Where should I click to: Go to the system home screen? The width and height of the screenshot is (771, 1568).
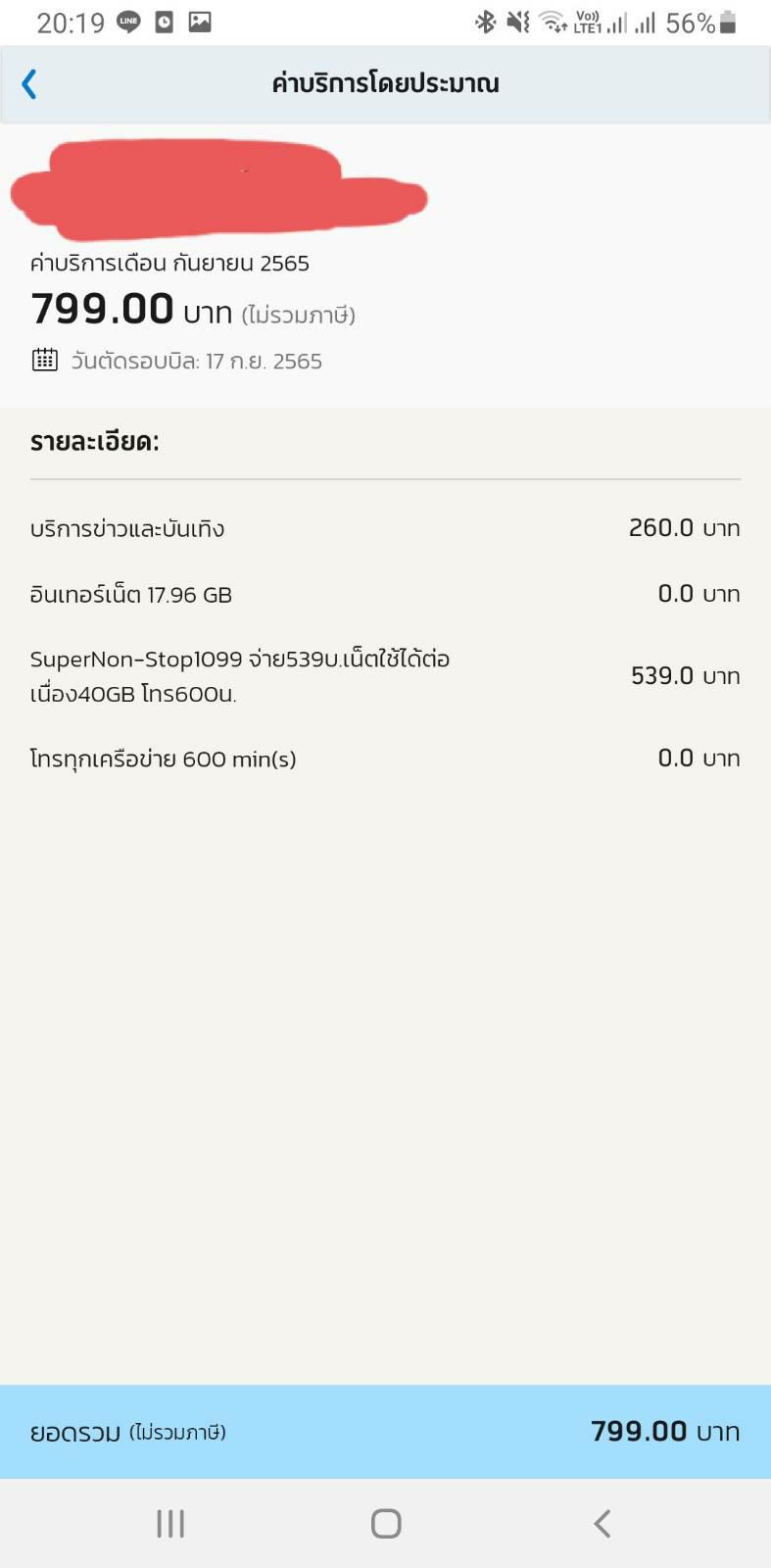click(386, 1523)
